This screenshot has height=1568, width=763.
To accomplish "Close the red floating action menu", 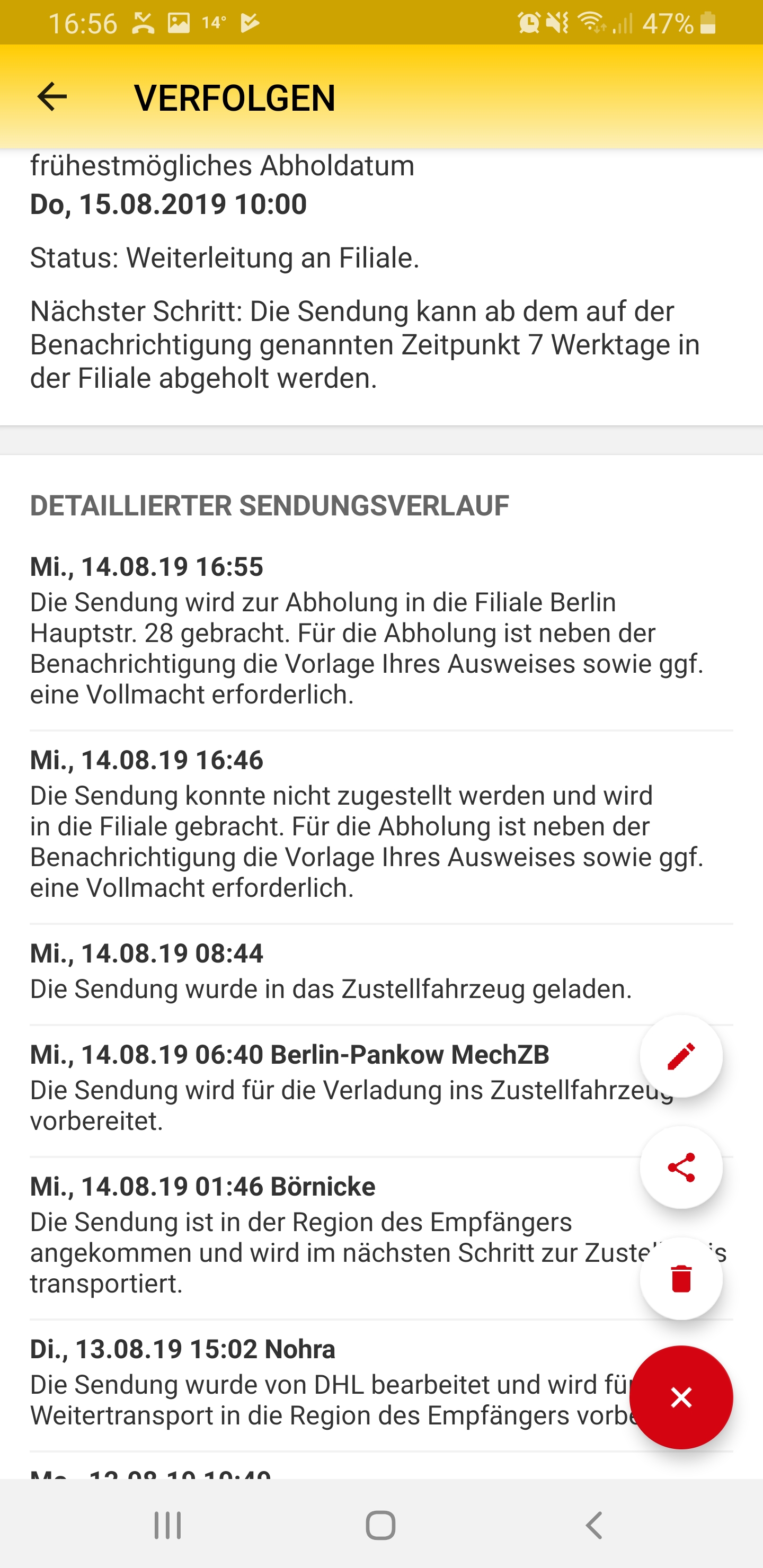I will (x=681, y=1397).
